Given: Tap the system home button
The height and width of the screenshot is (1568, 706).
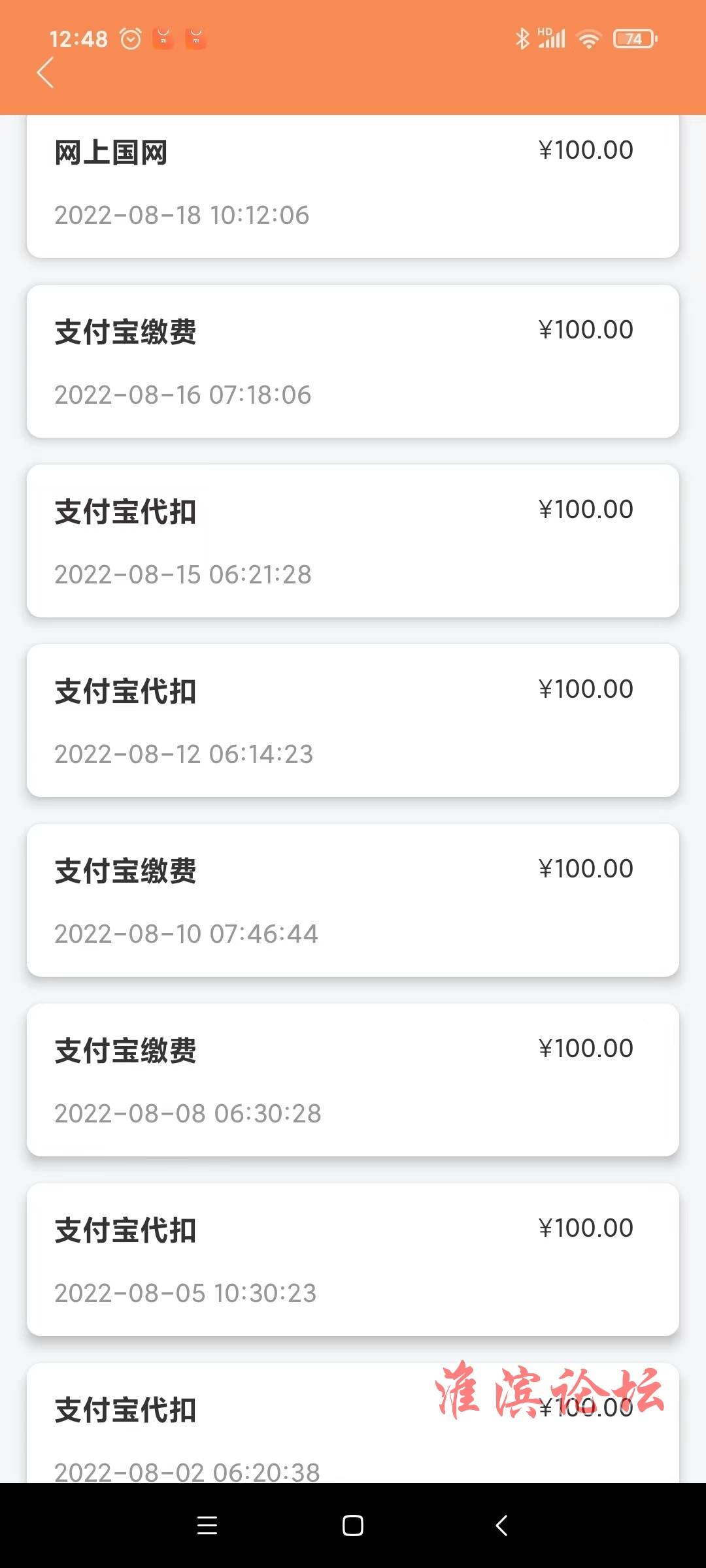Looking at the screenshot, I should click(x=353, y=1526).
